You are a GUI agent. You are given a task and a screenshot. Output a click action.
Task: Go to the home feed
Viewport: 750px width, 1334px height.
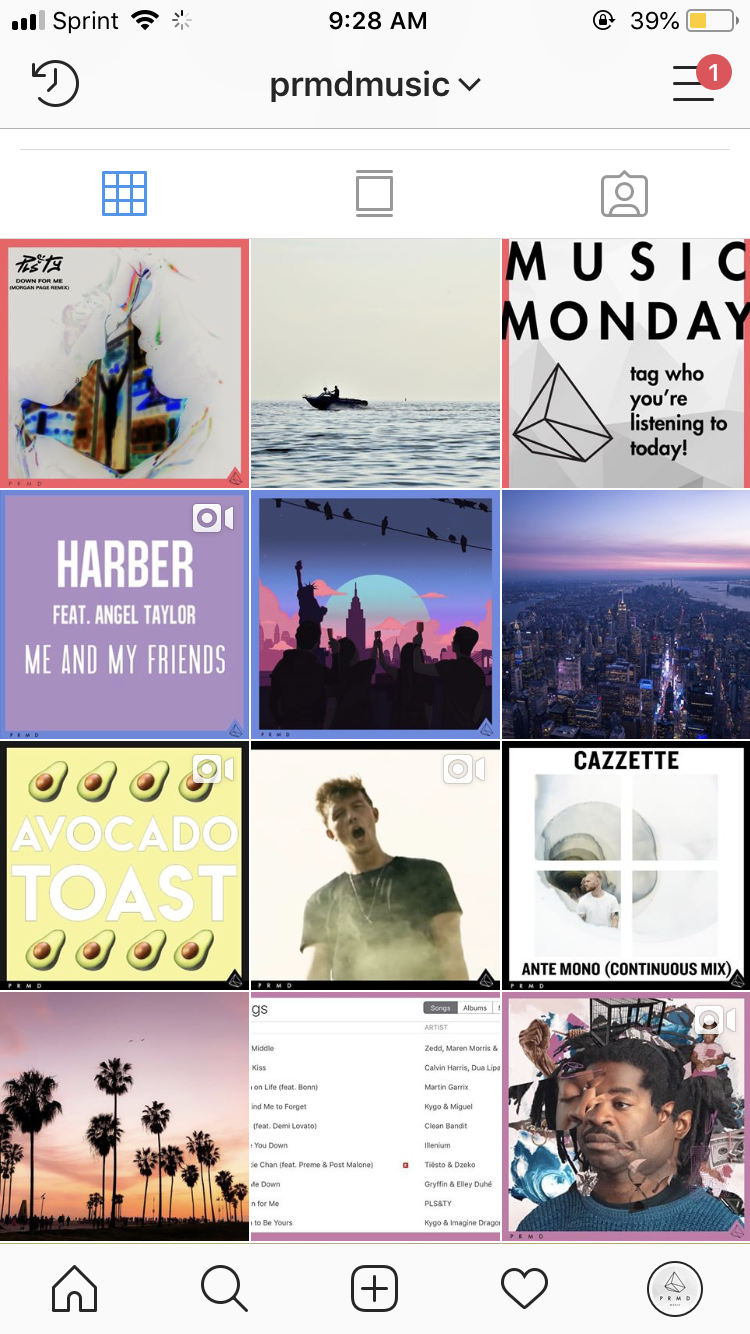coord(75,1288)
